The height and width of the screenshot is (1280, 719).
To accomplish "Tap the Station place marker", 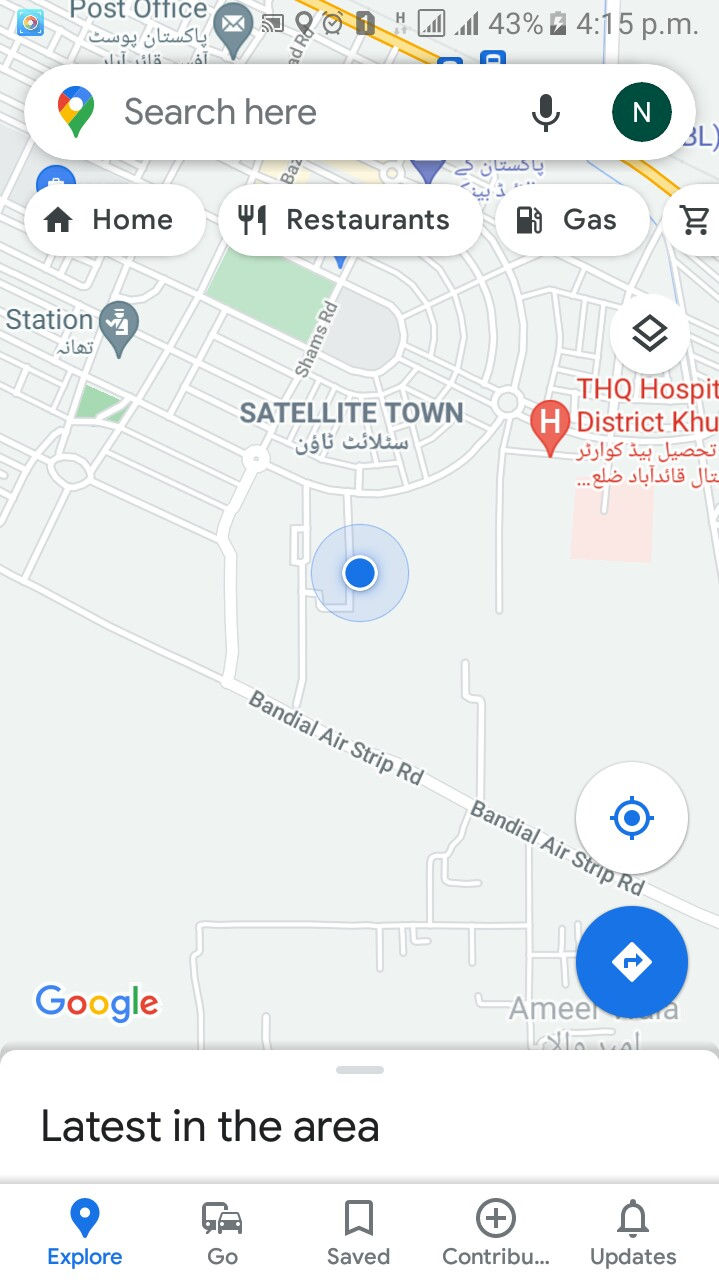I will click(x=120, y=325).
